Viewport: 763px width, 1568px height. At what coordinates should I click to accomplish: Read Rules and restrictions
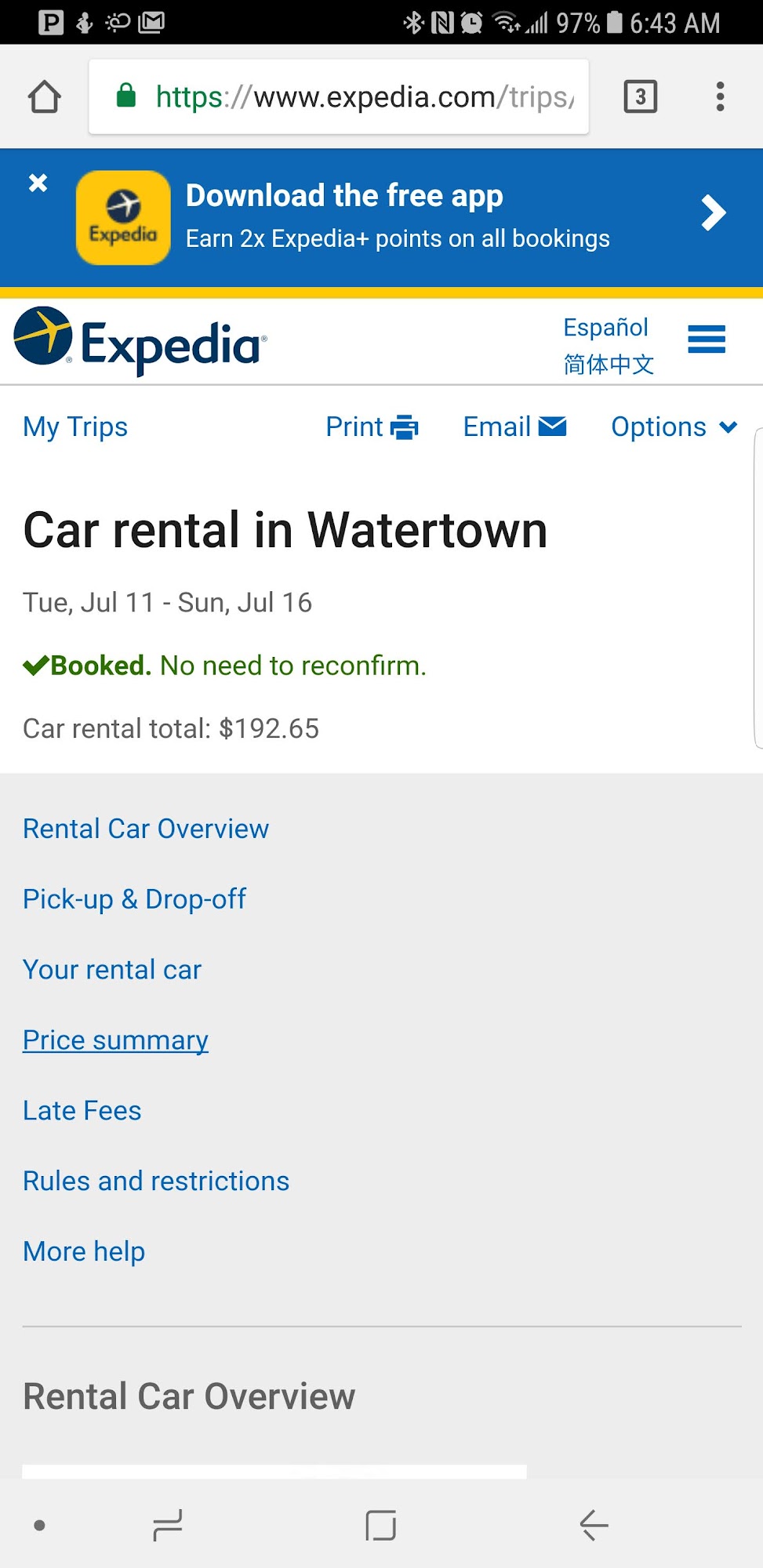(x=156, y=1181)
